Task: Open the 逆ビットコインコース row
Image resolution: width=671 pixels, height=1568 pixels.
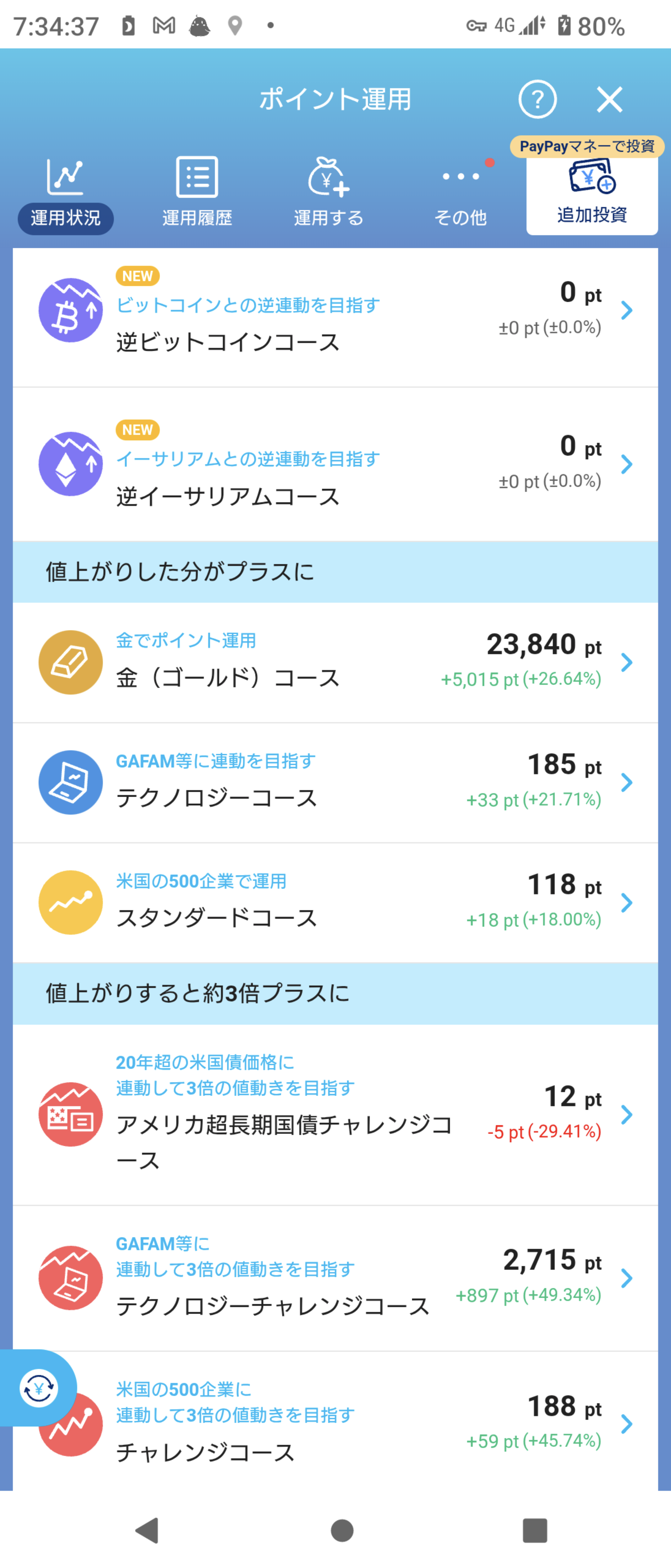Action: [335, 317]
